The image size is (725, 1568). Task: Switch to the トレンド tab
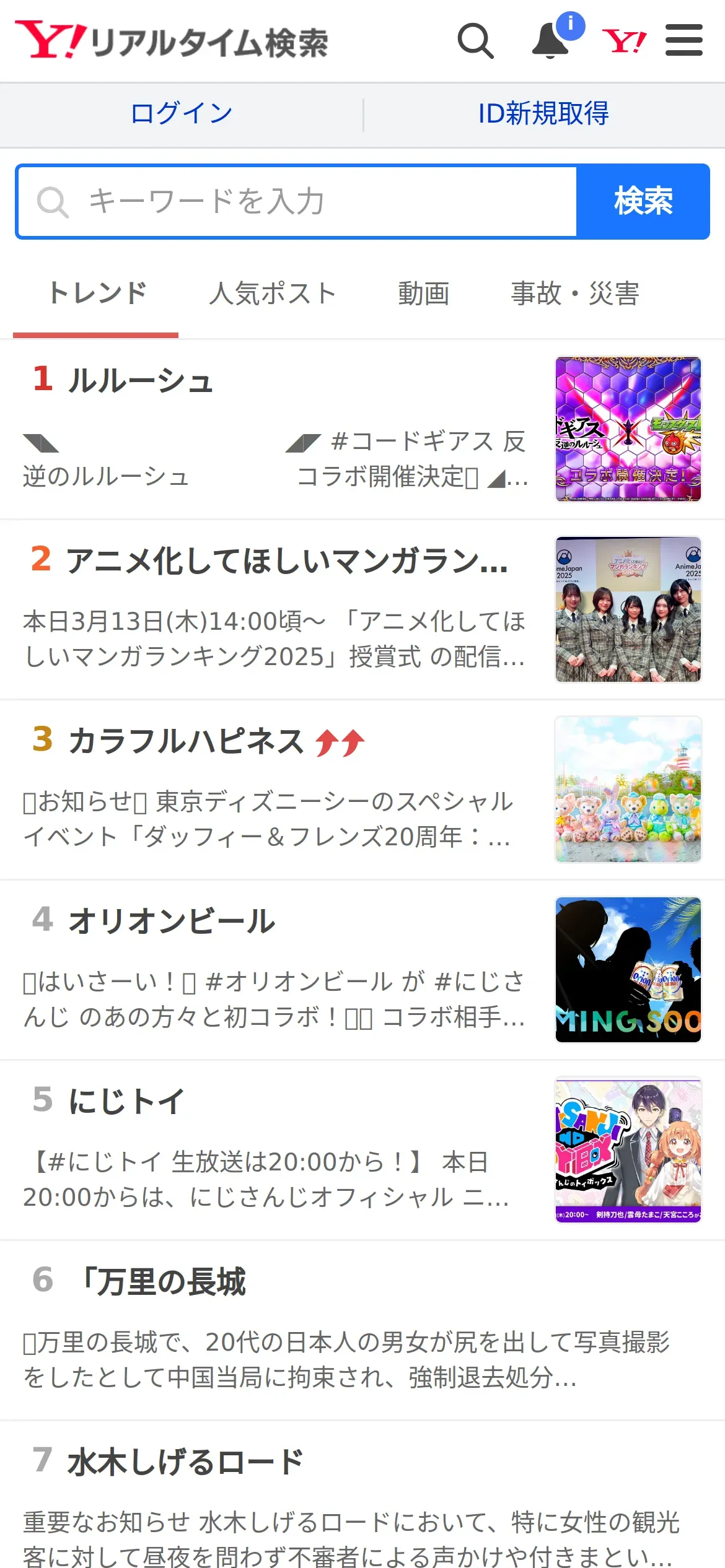coord(97,294)
